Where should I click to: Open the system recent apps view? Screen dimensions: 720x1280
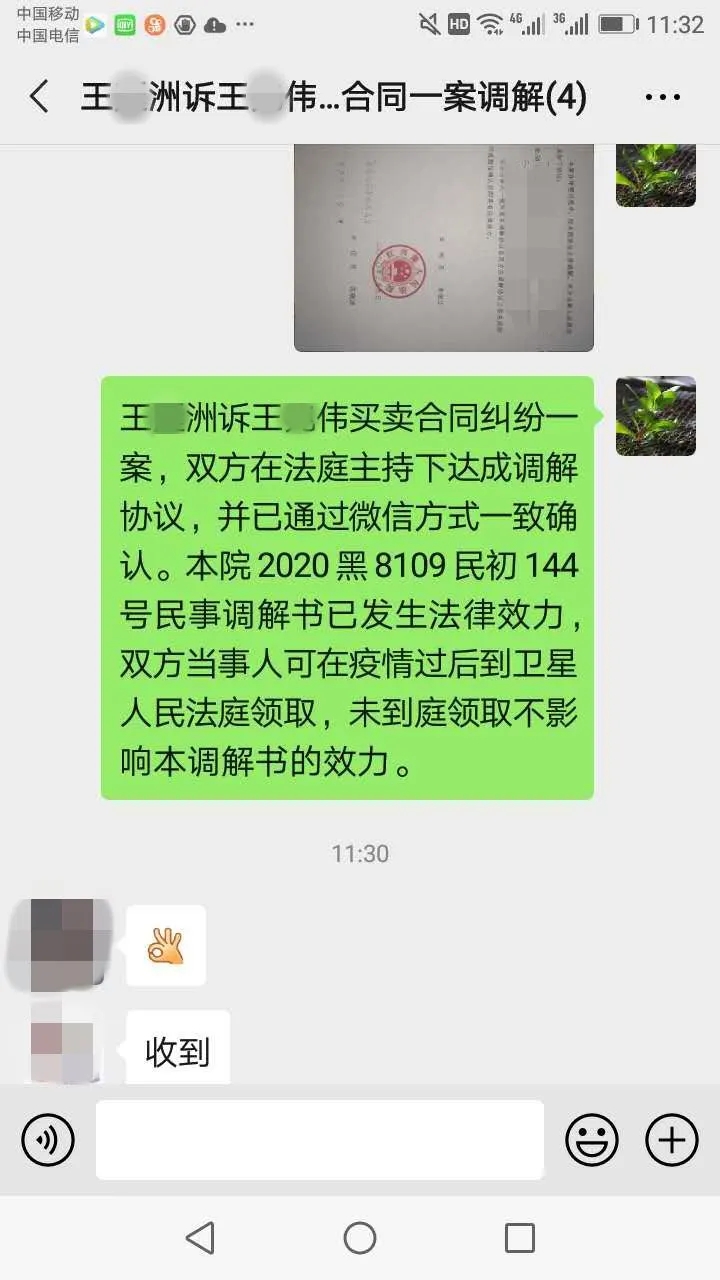pos(519,1238)
